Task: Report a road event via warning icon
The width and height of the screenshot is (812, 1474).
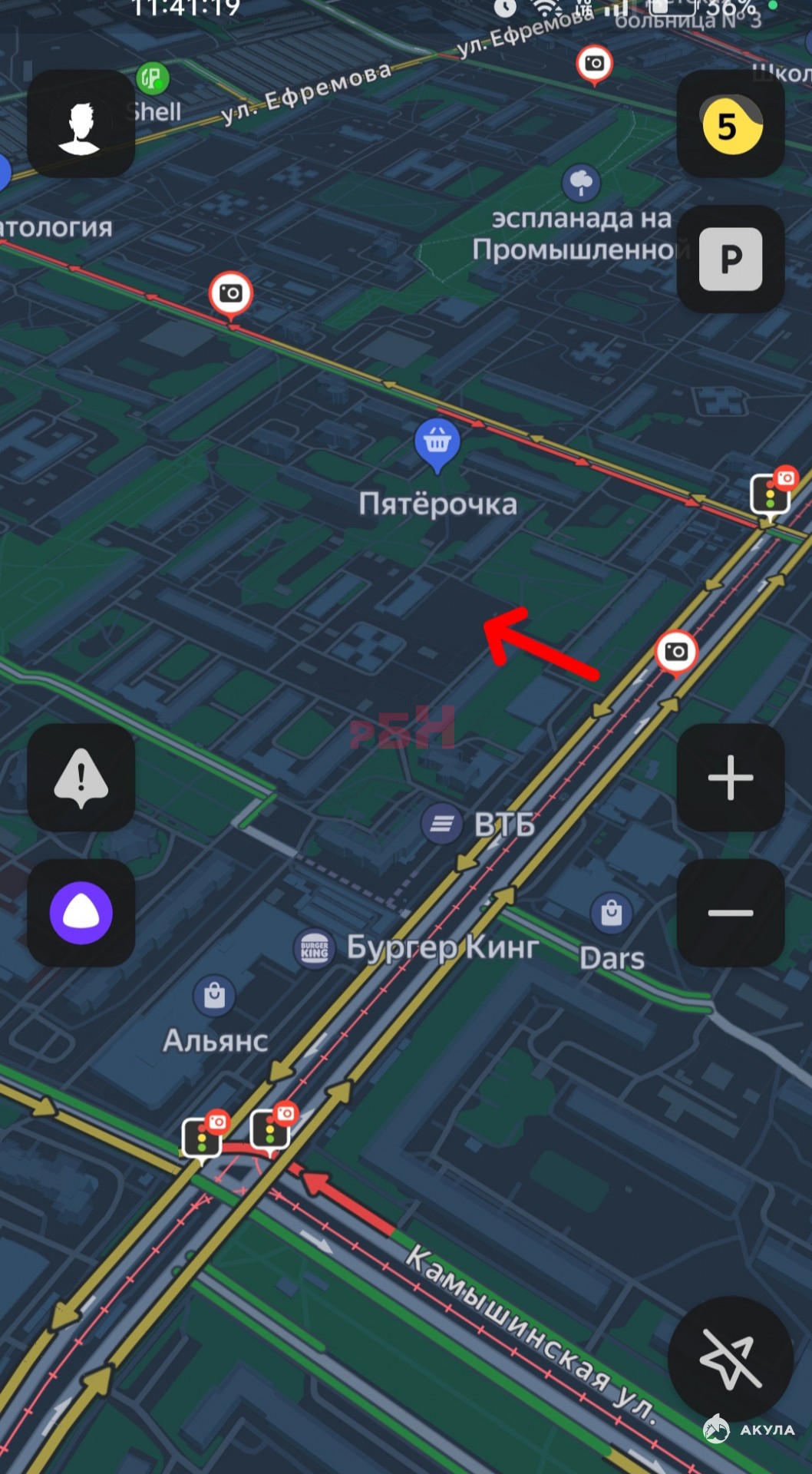Action: coord(81,778)
